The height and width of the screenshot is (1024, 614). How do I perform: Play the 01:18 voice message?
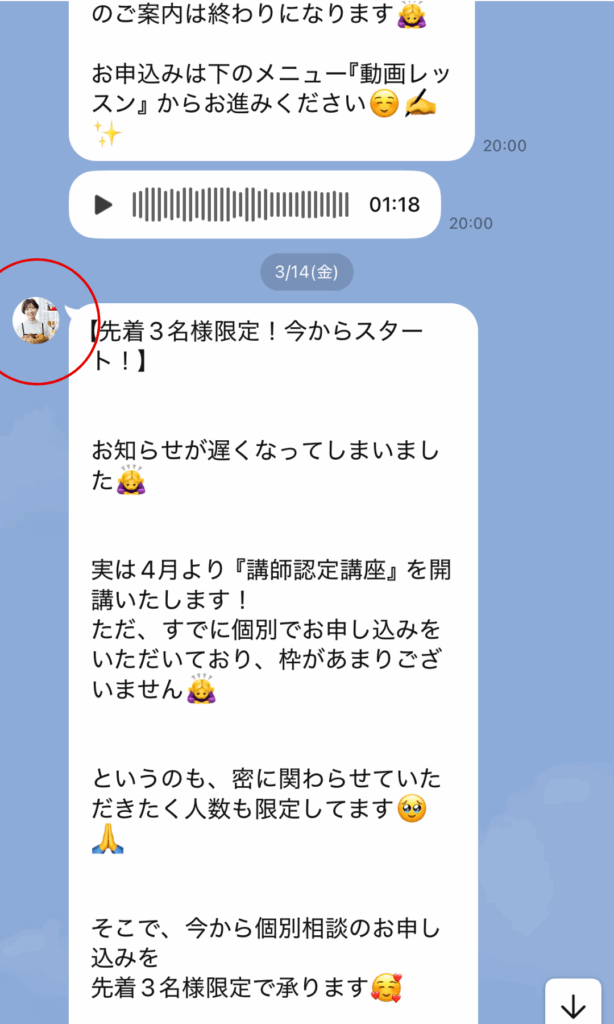pos(103,205)
